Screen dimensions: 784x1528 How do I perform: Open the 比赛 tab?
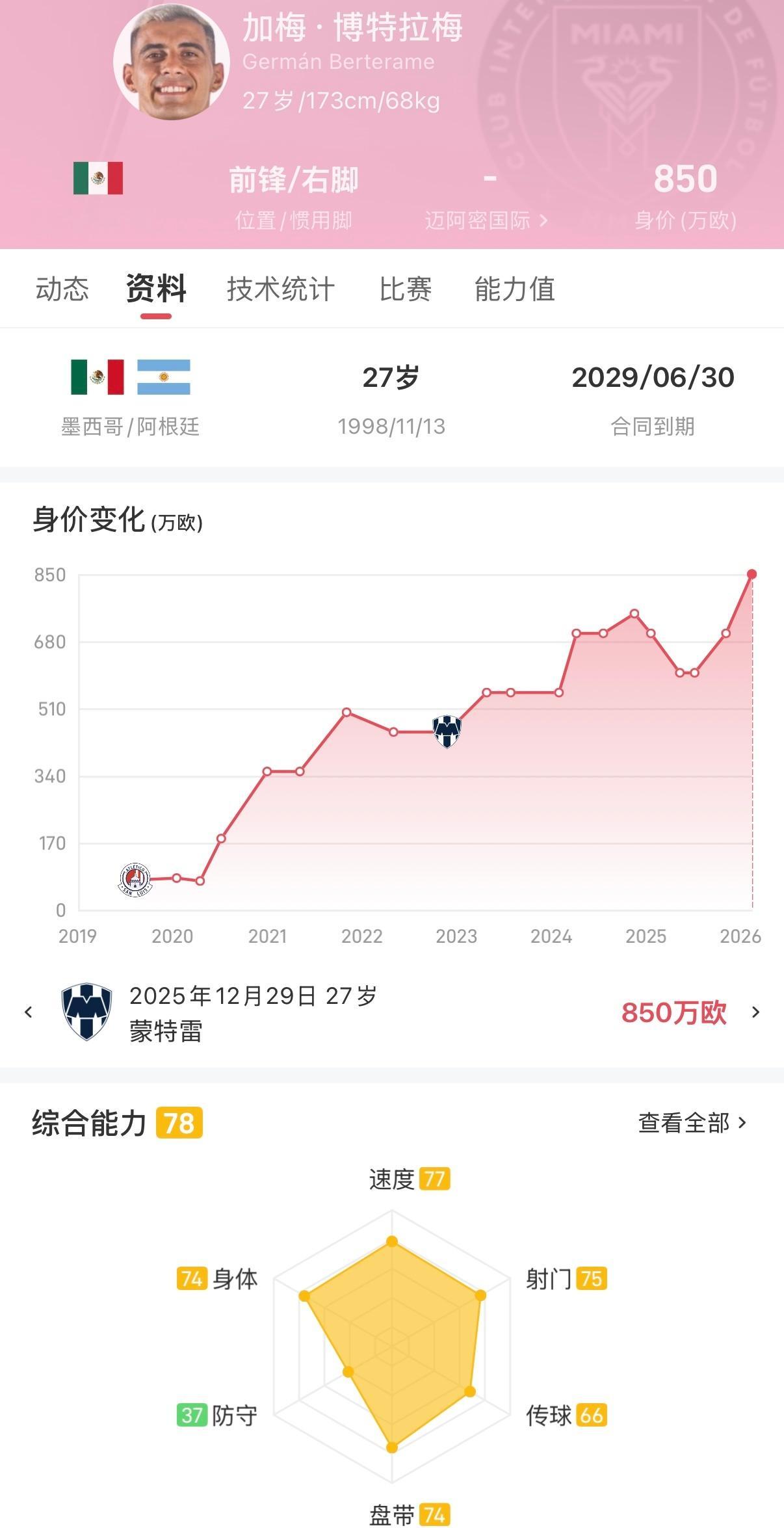[x=404, y=290]
